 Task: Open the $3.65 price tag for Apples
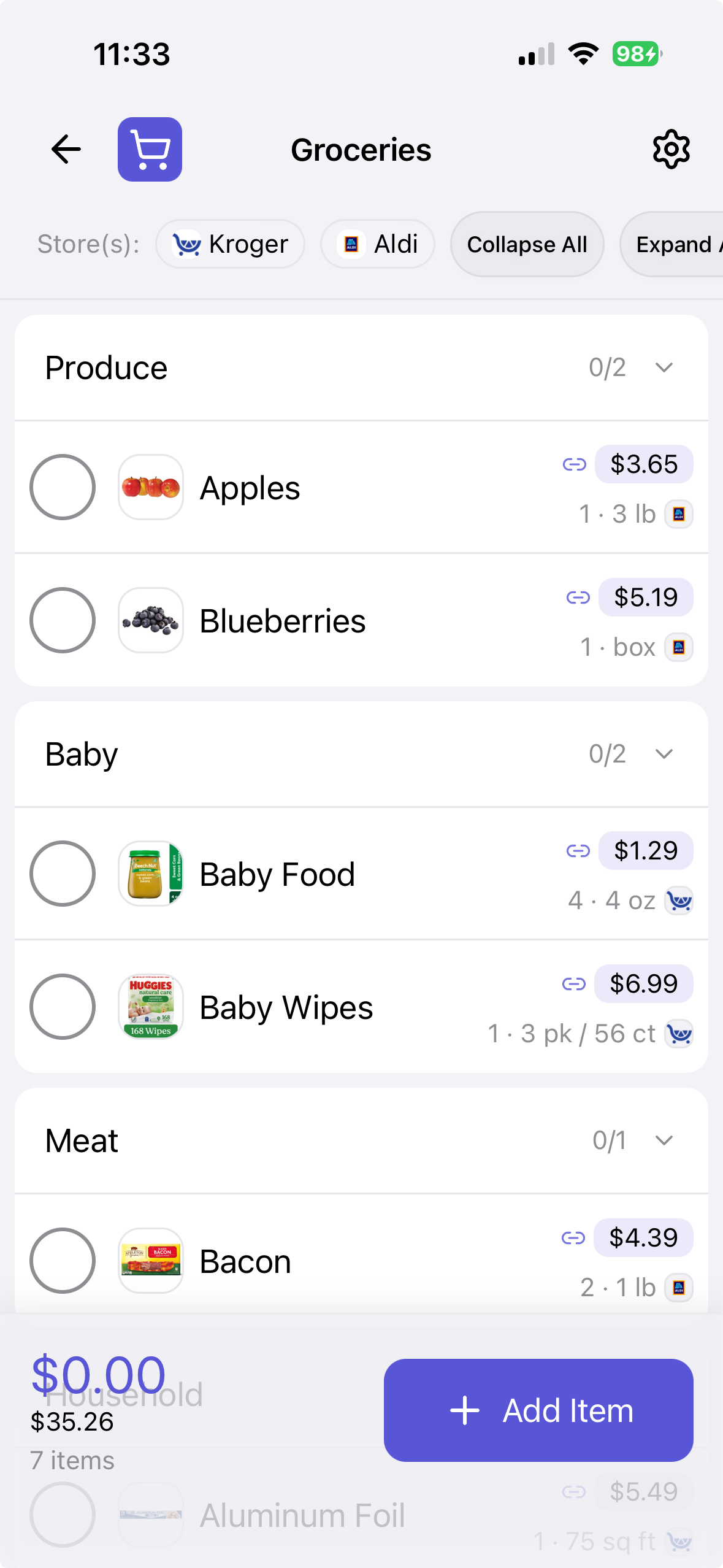pos(644,464)
